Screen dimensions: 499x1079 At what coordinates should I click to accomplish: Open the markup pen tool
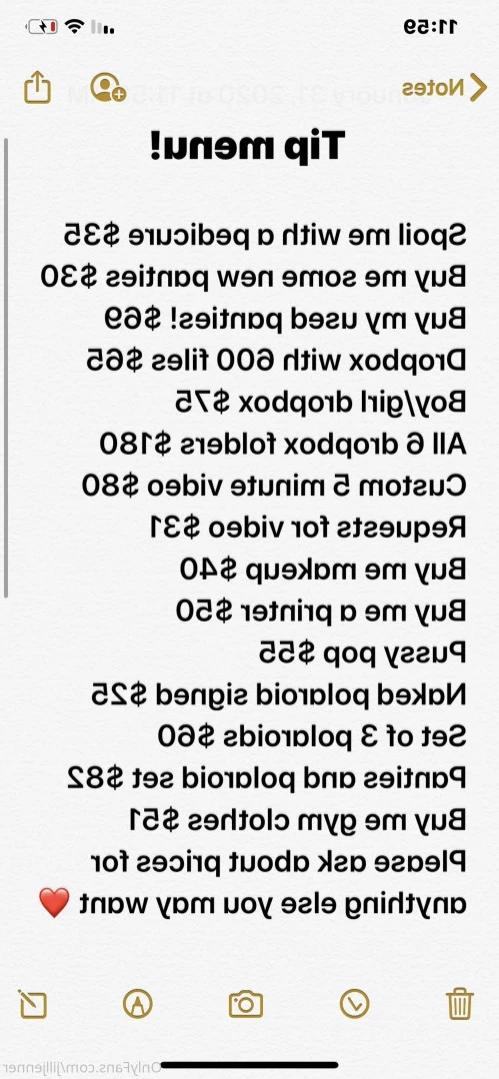click(x=138, y=1004)
